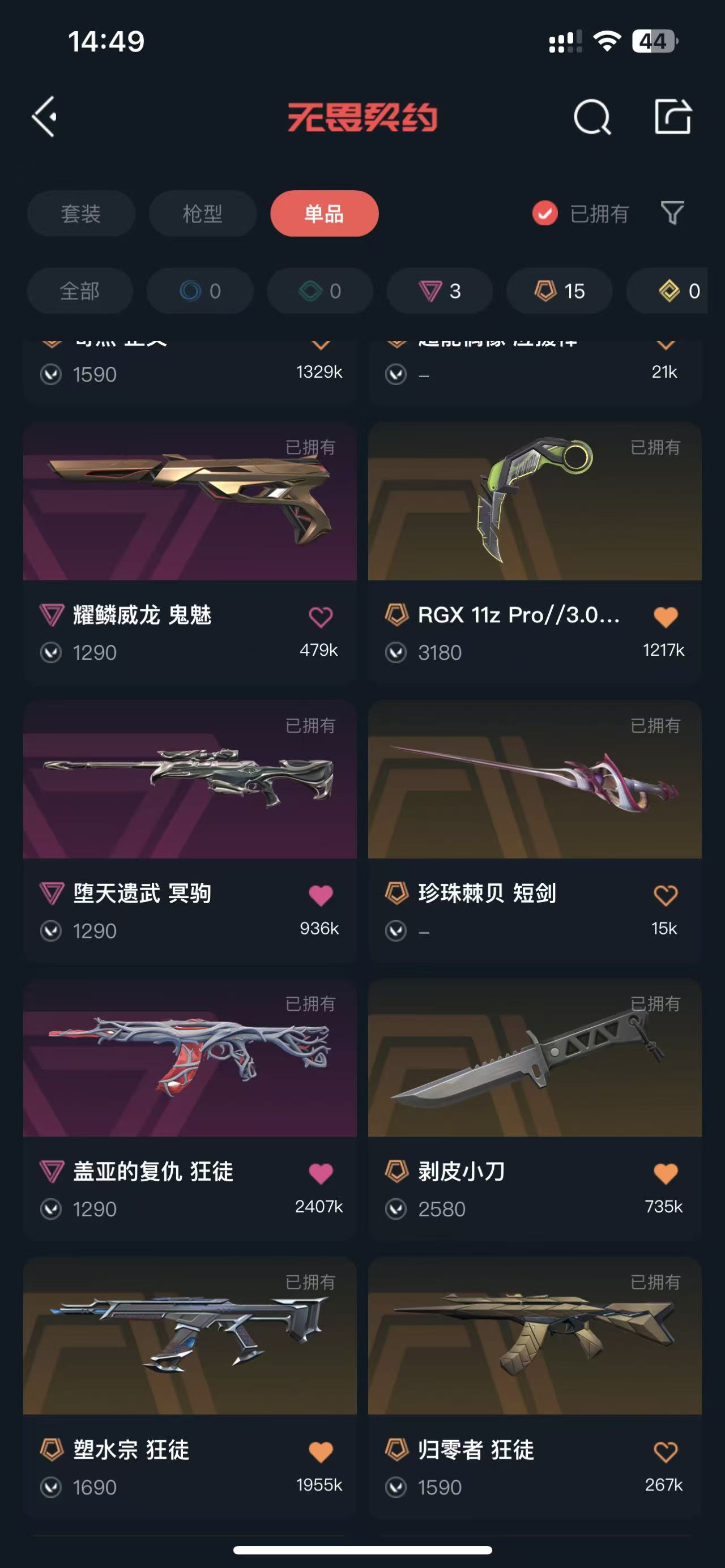Select the orange tier chip showing 15
This screenshot has height=1568, width=725.
click(560, 291)
